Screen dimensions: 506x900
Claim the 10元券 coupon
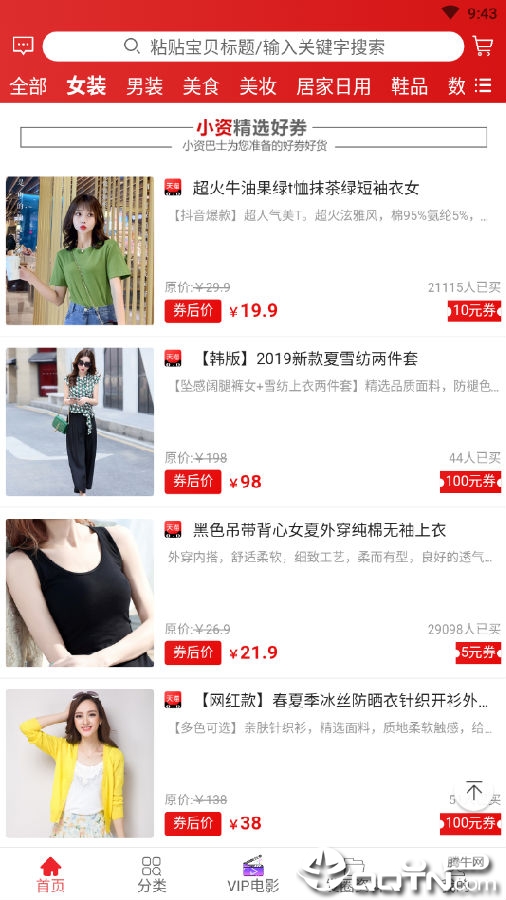point(474,311)
